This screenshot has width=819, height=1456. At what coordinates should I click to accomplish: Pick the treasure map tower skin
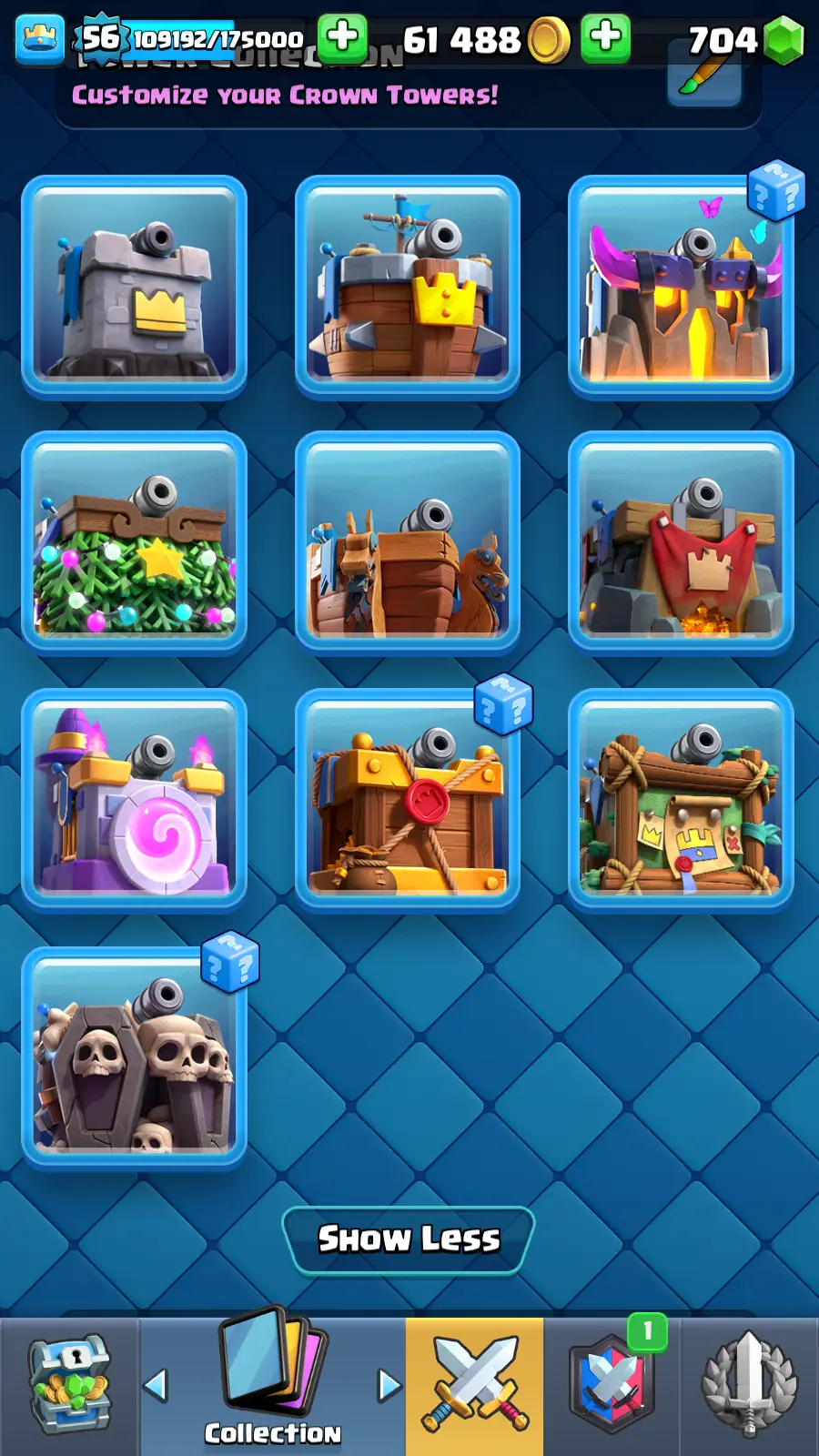681,801
